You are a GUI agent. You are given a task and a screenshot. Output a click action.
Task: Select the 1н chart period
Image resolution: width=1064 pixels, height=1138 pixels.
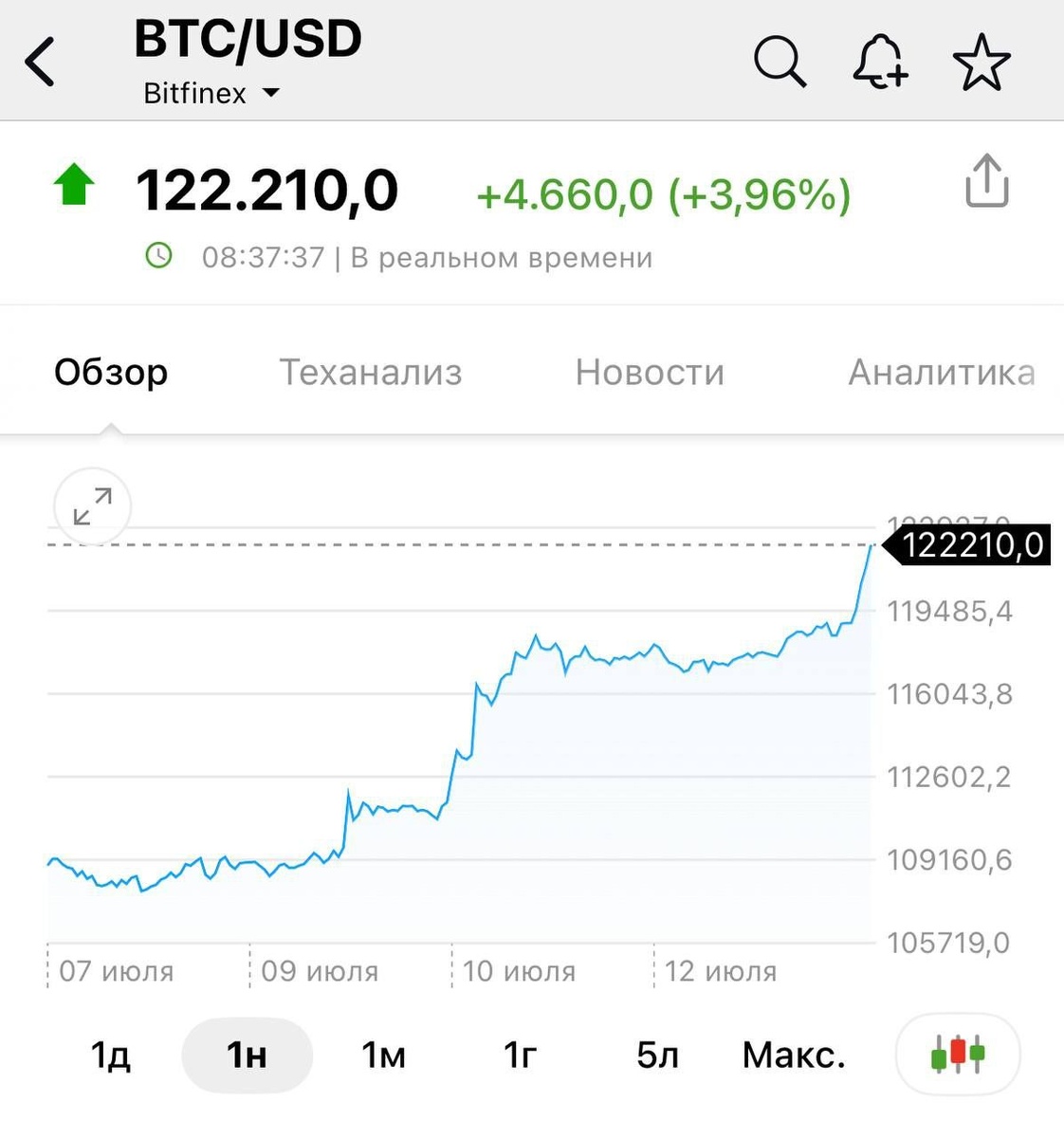click(x=247, y=1055)
